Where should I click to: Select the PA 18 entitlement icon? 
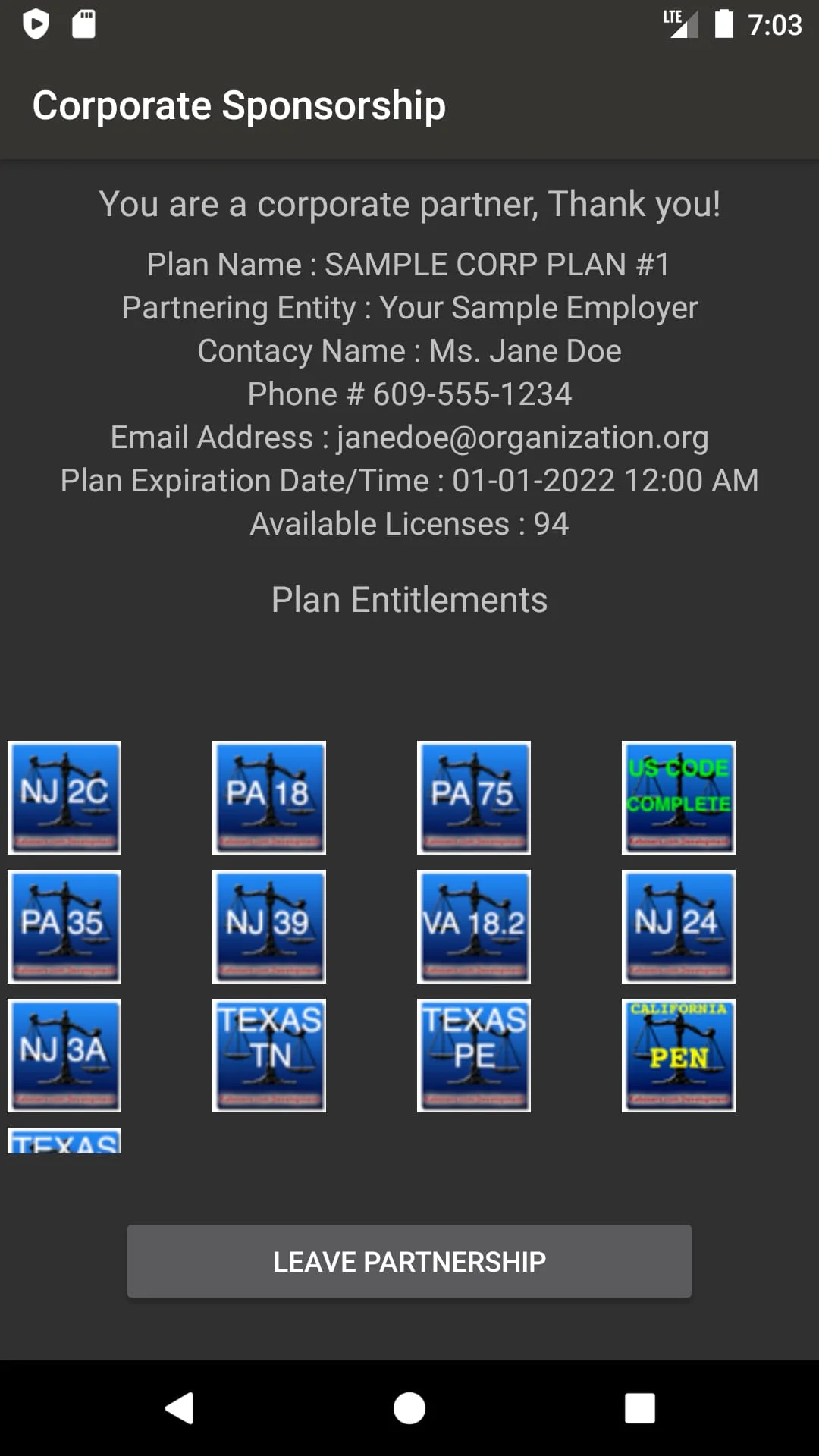point(268,797)
